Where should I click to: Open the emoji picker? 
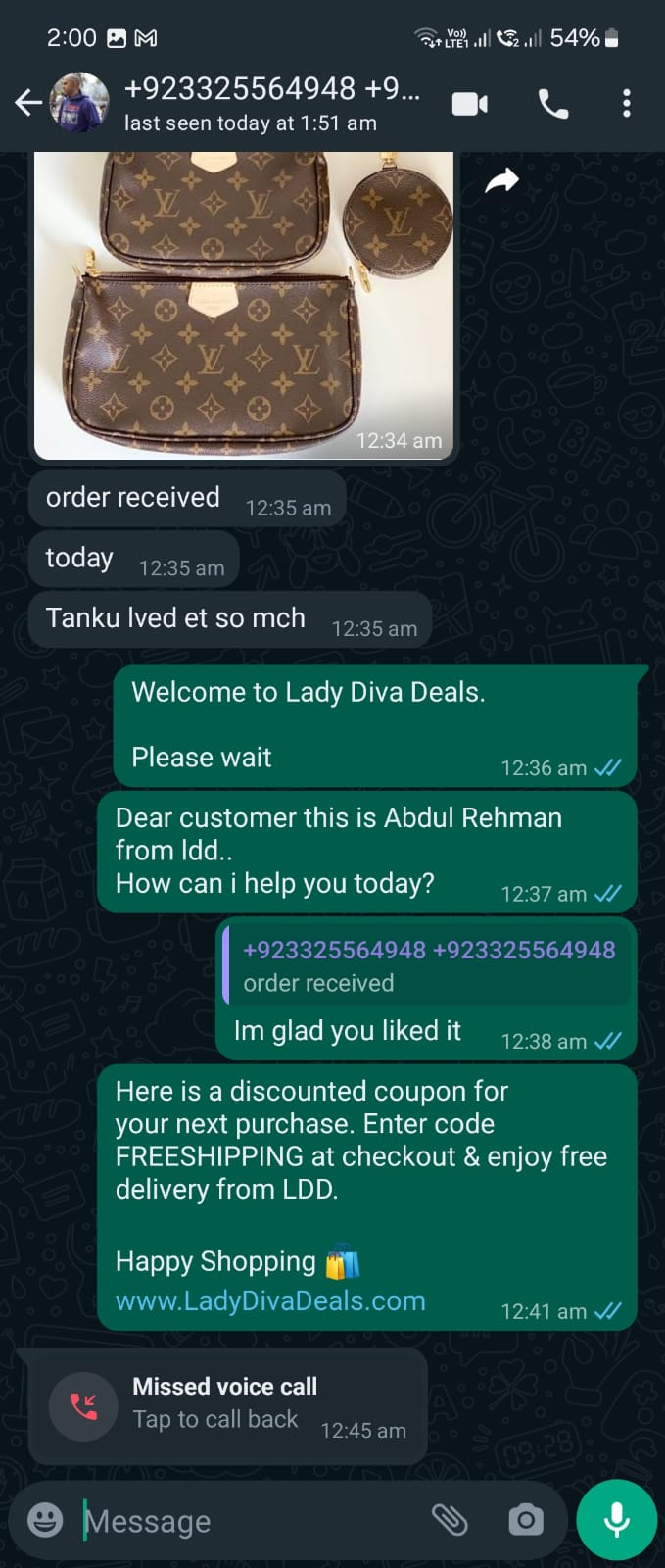pyautogui.click(x=45, y=1520)
